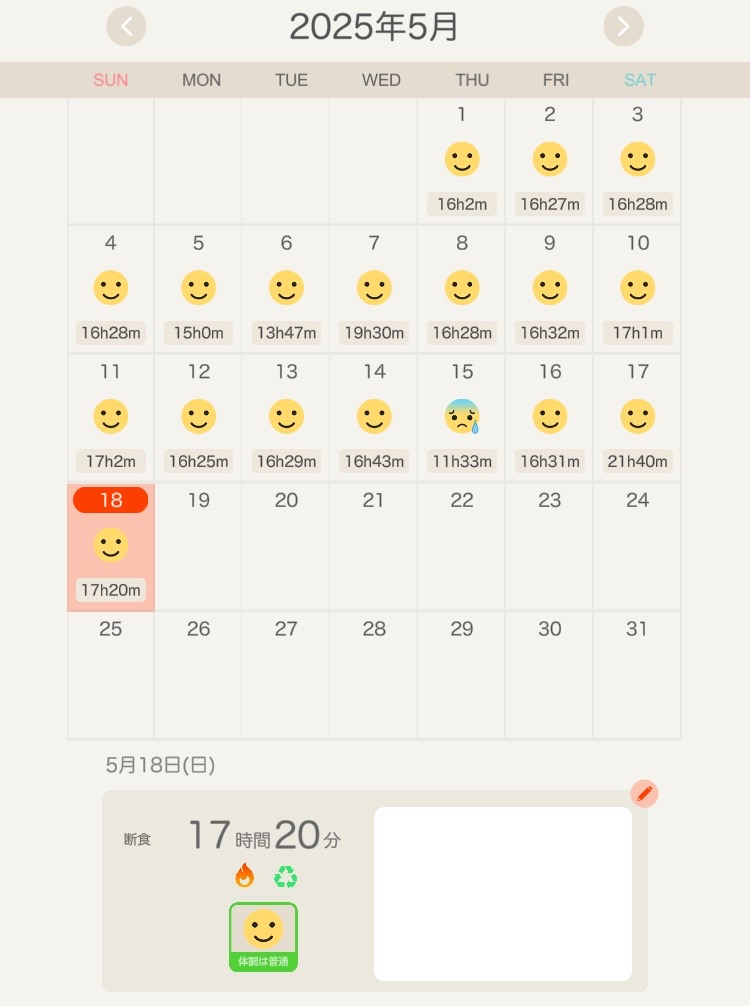Choose May 25 on the calendar
The height and width of the screenshot is (1006, 750).
click(110, 675)
